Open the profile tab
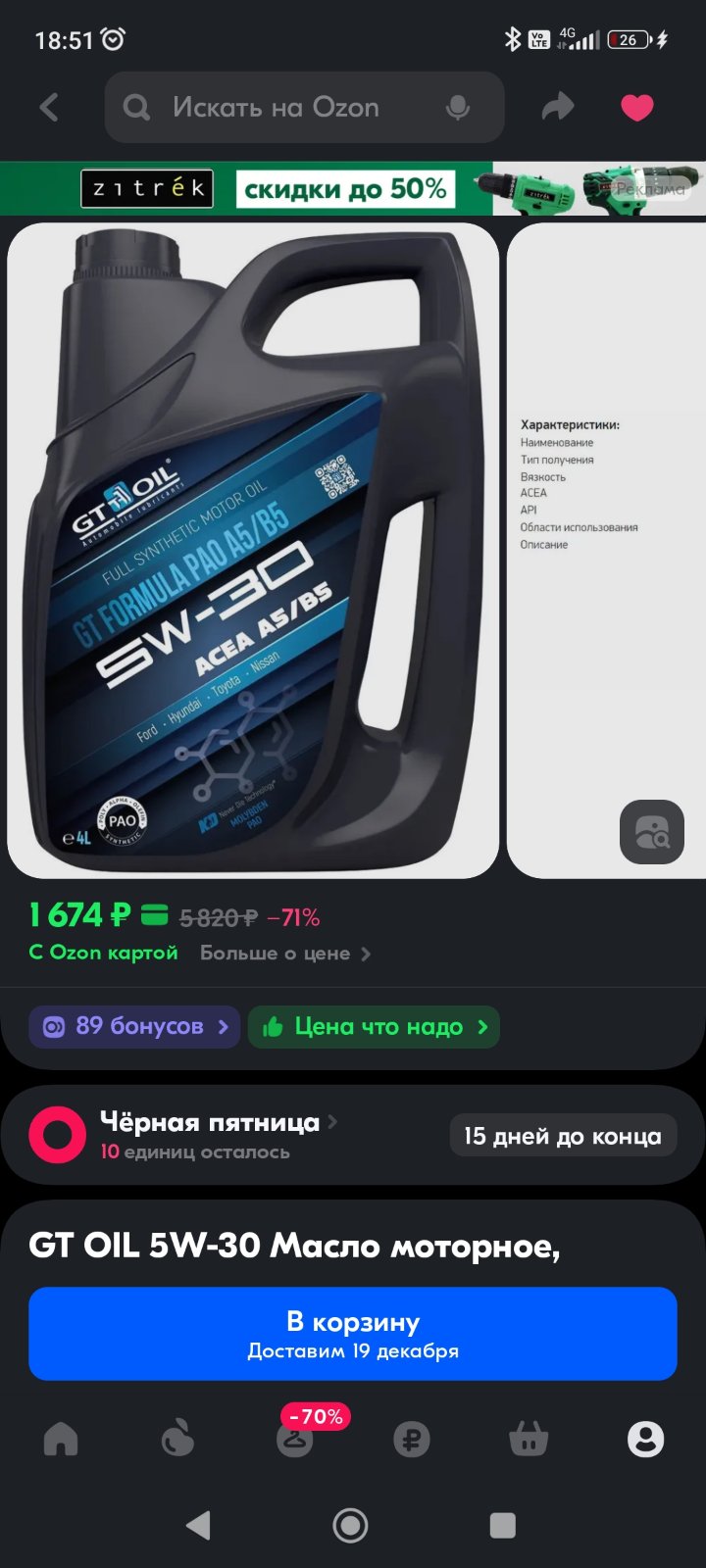Image resolution: width=706 pixels, height=1568 pixels. tap(645, 1439)
